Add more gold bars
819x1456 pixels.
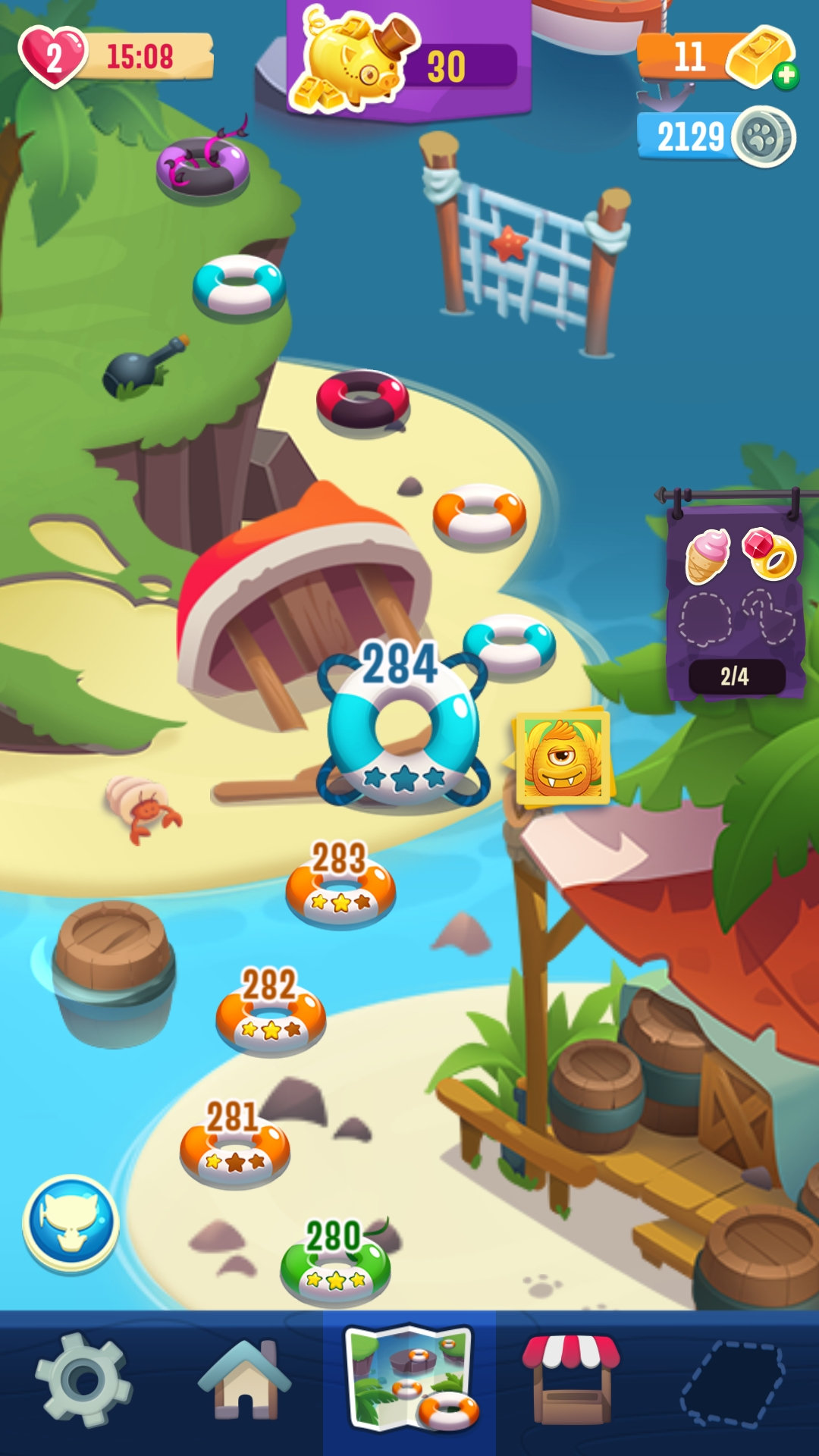(786, 76)
